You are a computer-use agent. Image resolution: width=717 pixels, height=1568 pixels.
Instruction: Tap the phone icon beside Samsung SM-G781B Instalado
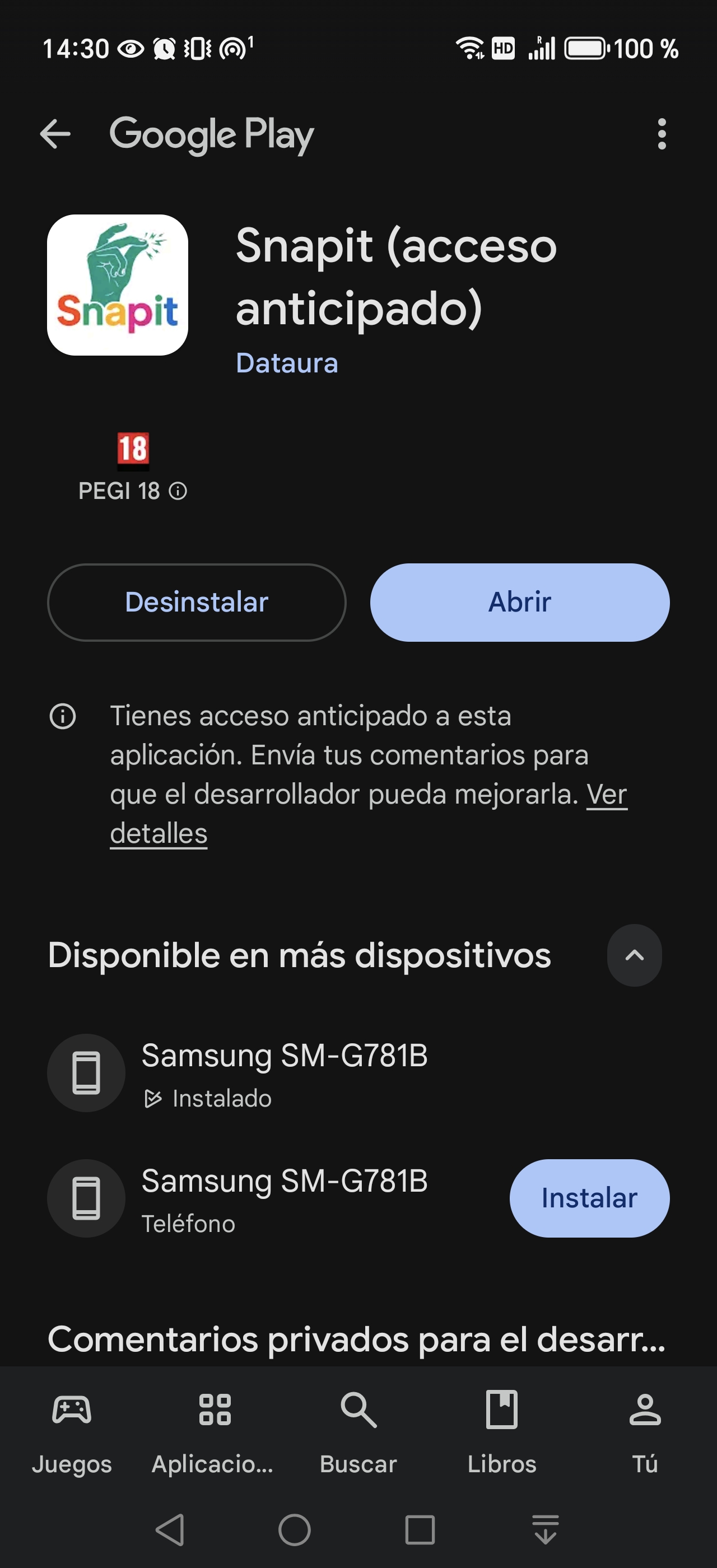[x=86, y=1073]
